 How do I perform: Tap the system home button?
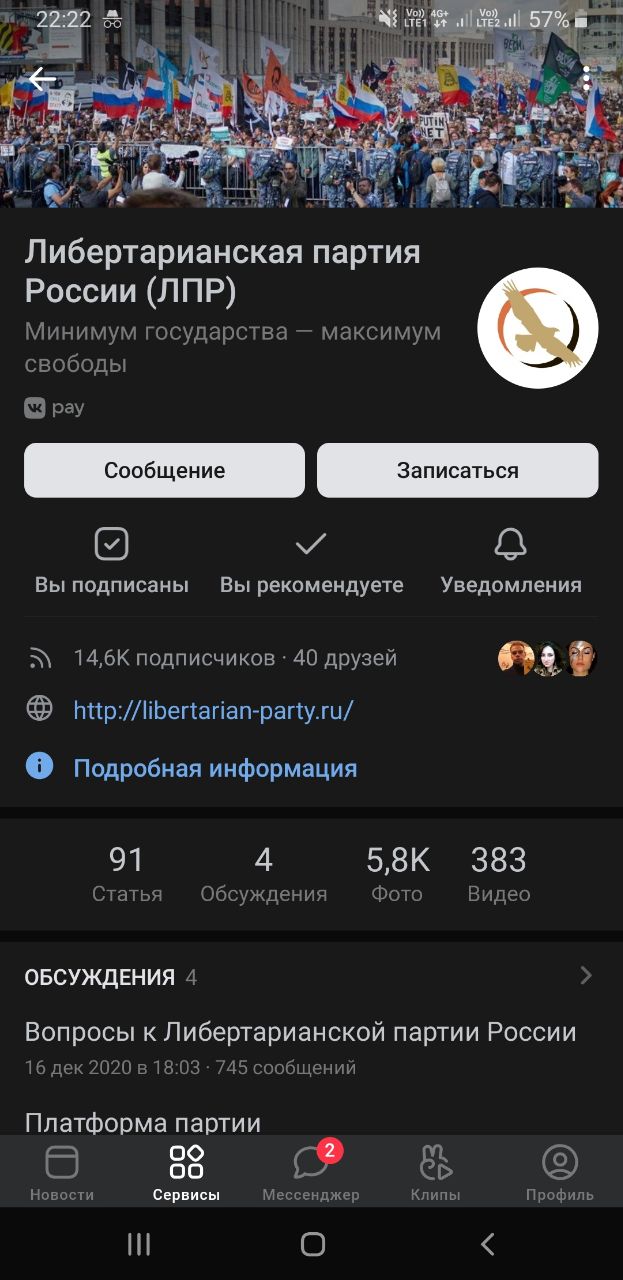click(x=313, y=1244)
